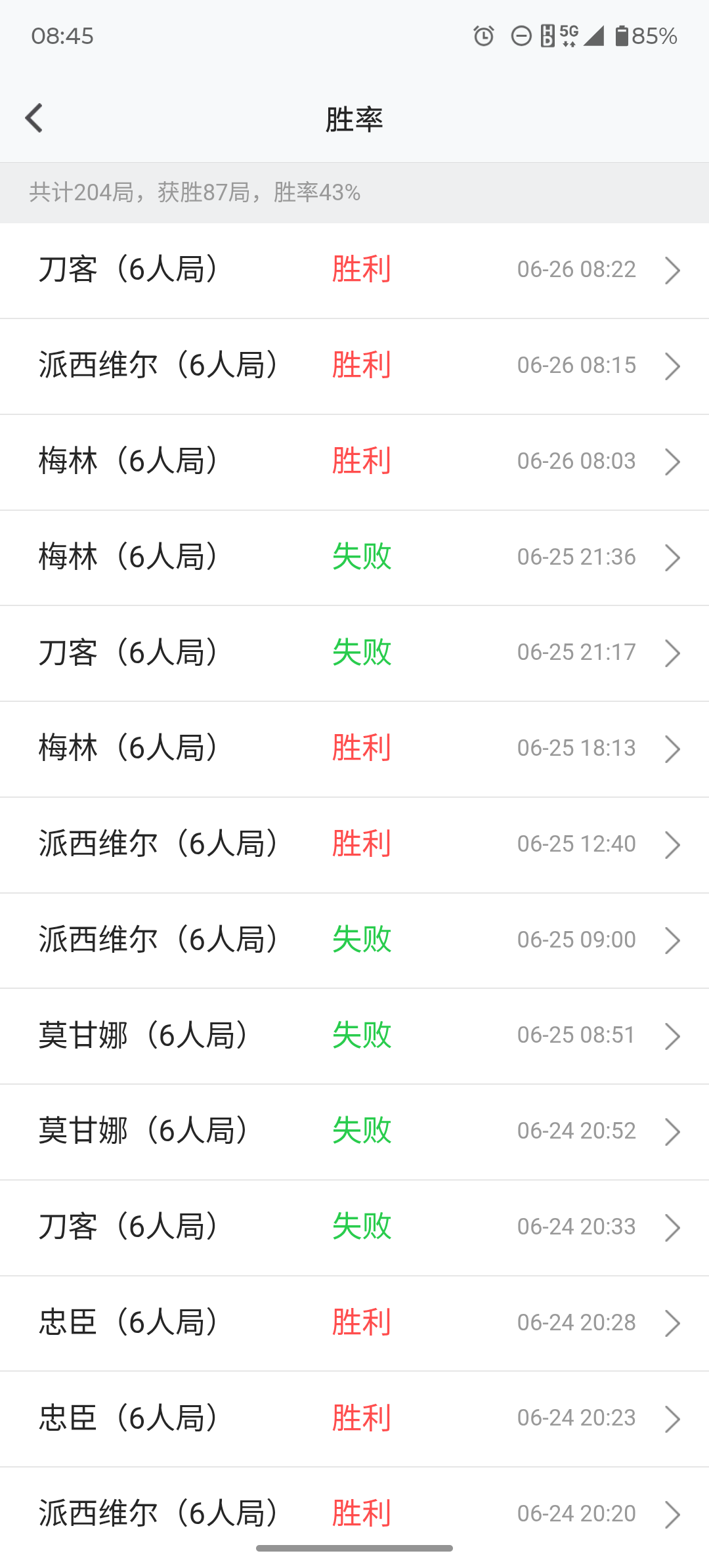Open the 忠臣 game from 06-24 20:23
Viewport: 709px width, 1568px height.
354,1418
